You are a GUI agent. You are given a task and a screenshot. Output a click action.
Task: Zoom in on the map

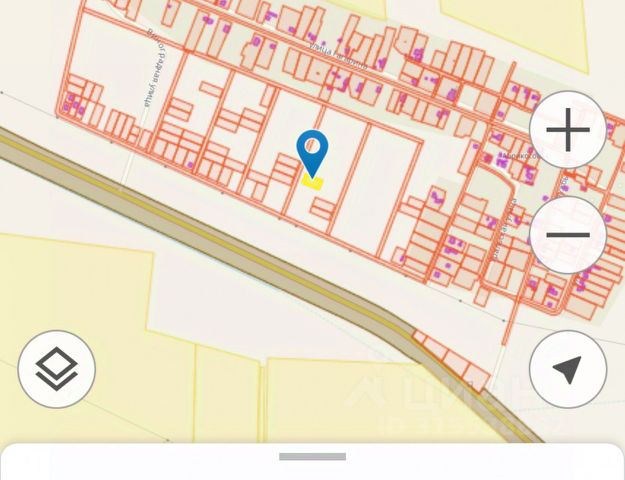tap(567, 130)
